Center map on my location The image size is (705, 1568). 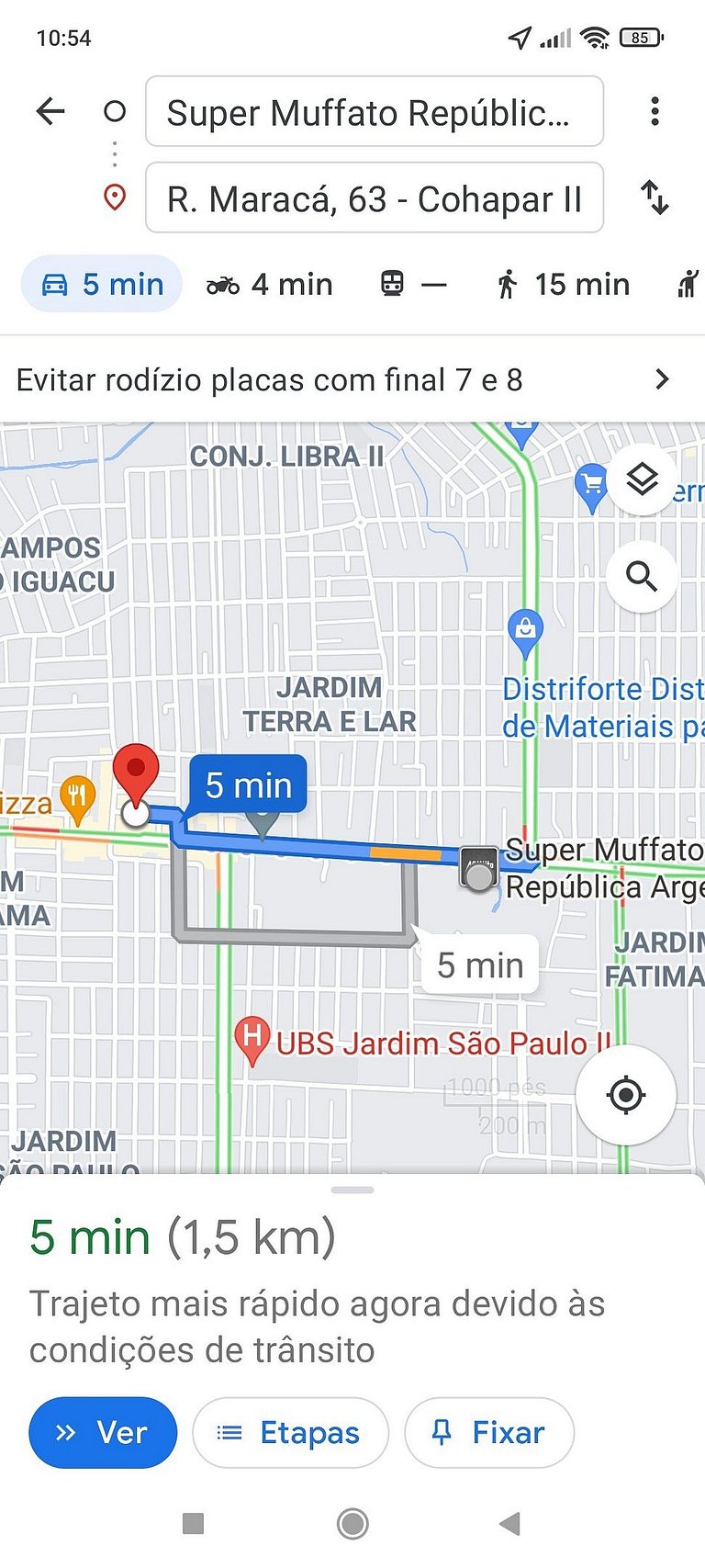pos(625,1094)
